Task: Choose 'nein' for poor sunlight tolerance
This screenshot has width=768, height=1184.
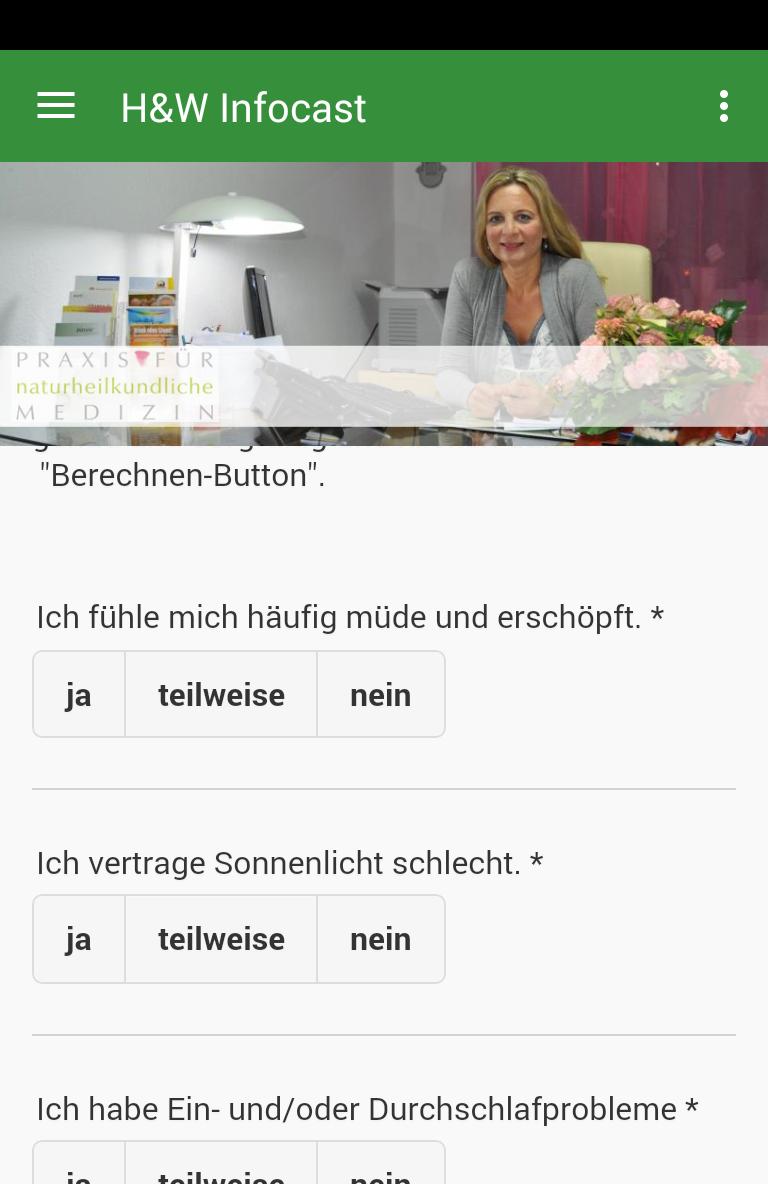Action: 380,938
